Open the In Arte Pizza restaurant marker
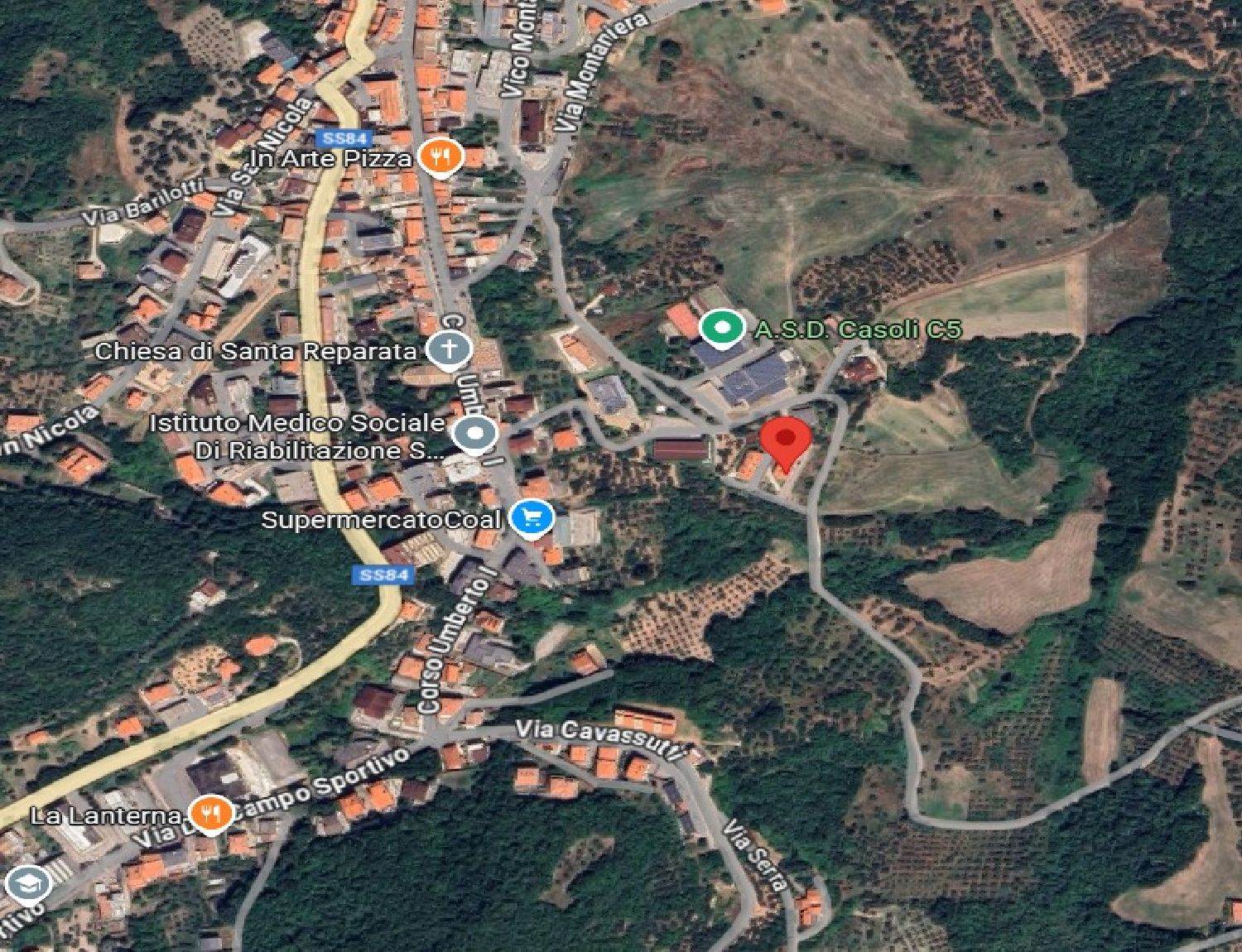Screen dimensions: 1242x952 click(x=440, y=156)
